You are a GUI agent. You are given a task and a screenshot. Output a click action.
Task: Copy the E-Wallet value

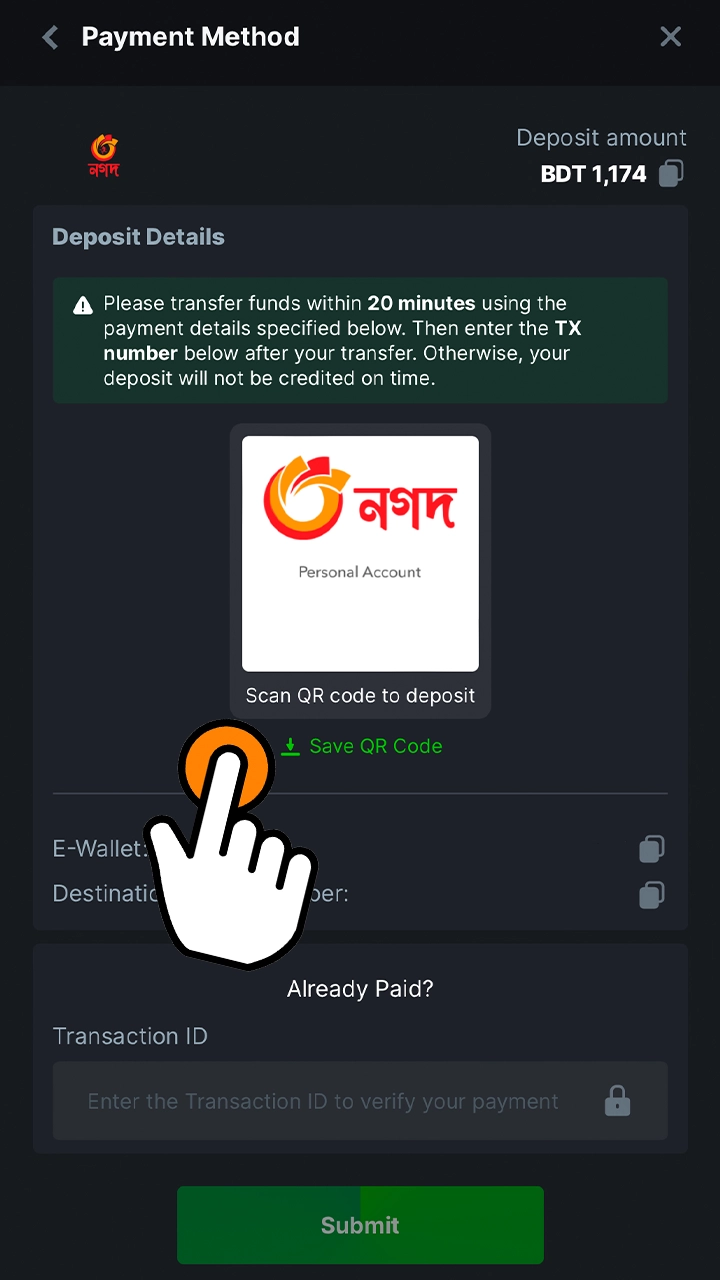click(x=652, y=849)
